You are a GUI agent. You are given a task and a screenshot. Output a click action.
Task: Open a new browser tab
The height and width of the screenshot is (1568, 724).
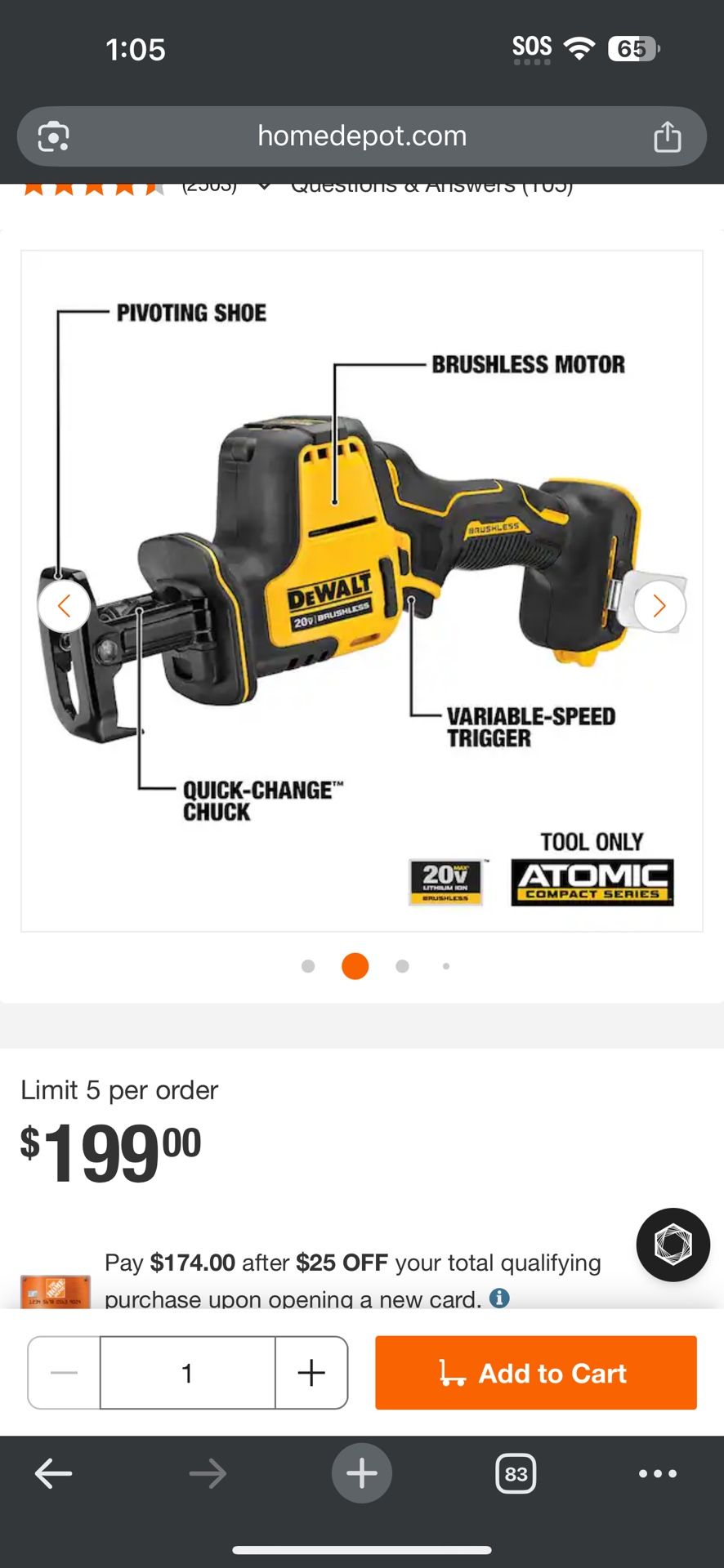click(361, 1473)
